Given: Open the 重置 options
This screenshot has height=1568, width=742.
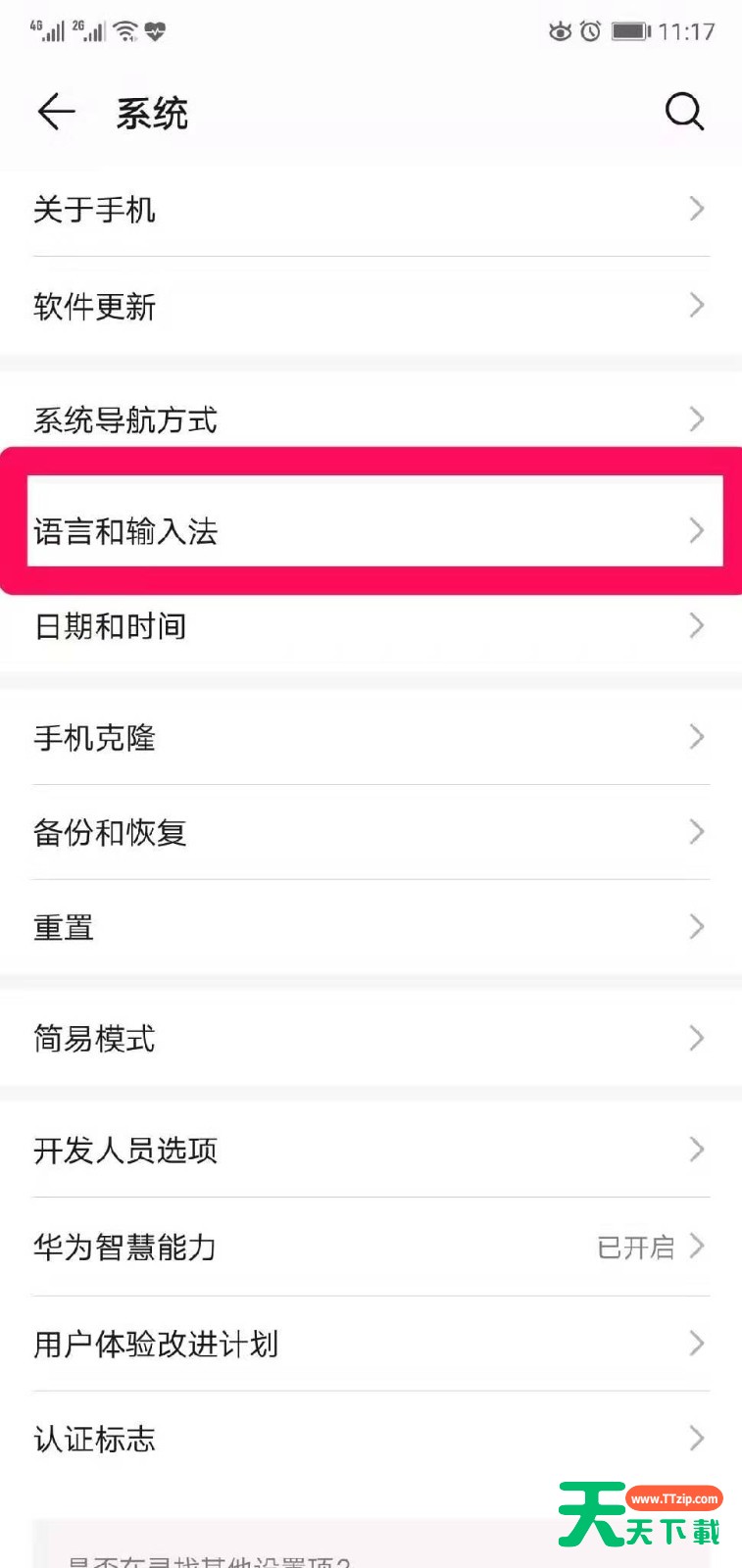Looking at the screenshot, I should 371,927.
